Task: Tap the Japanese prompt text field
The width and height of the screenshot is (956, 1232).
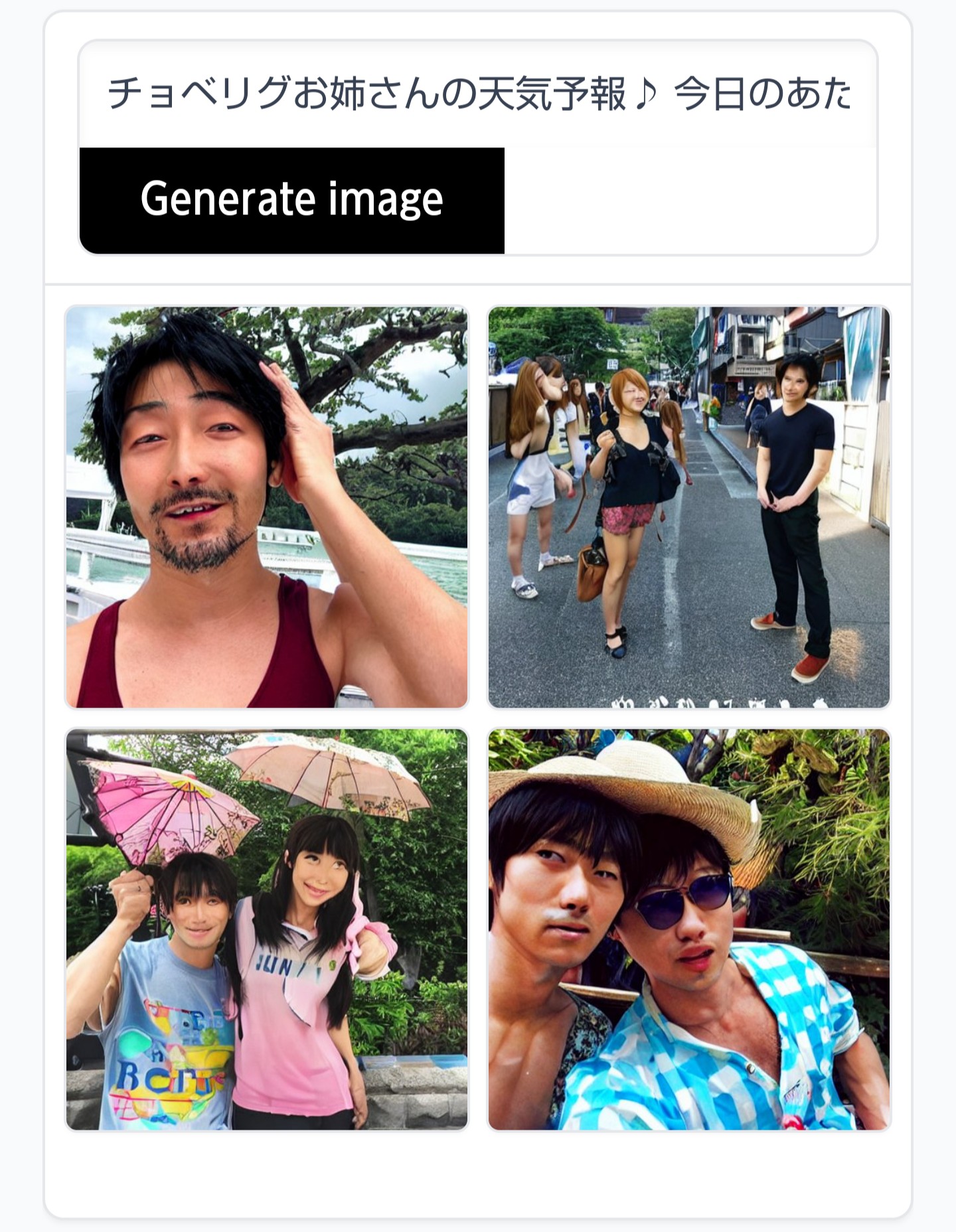Action: (x=478, y=94)
